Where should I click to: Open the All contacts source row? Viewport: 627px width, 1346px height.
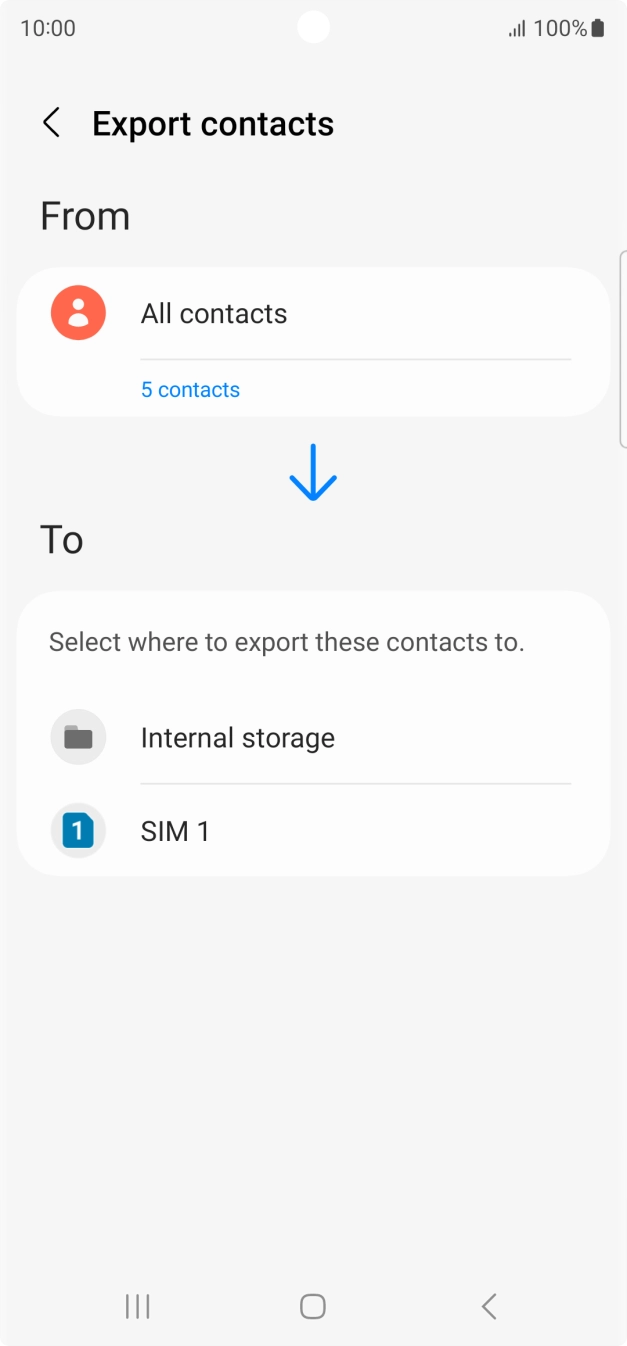pos(313,341)
